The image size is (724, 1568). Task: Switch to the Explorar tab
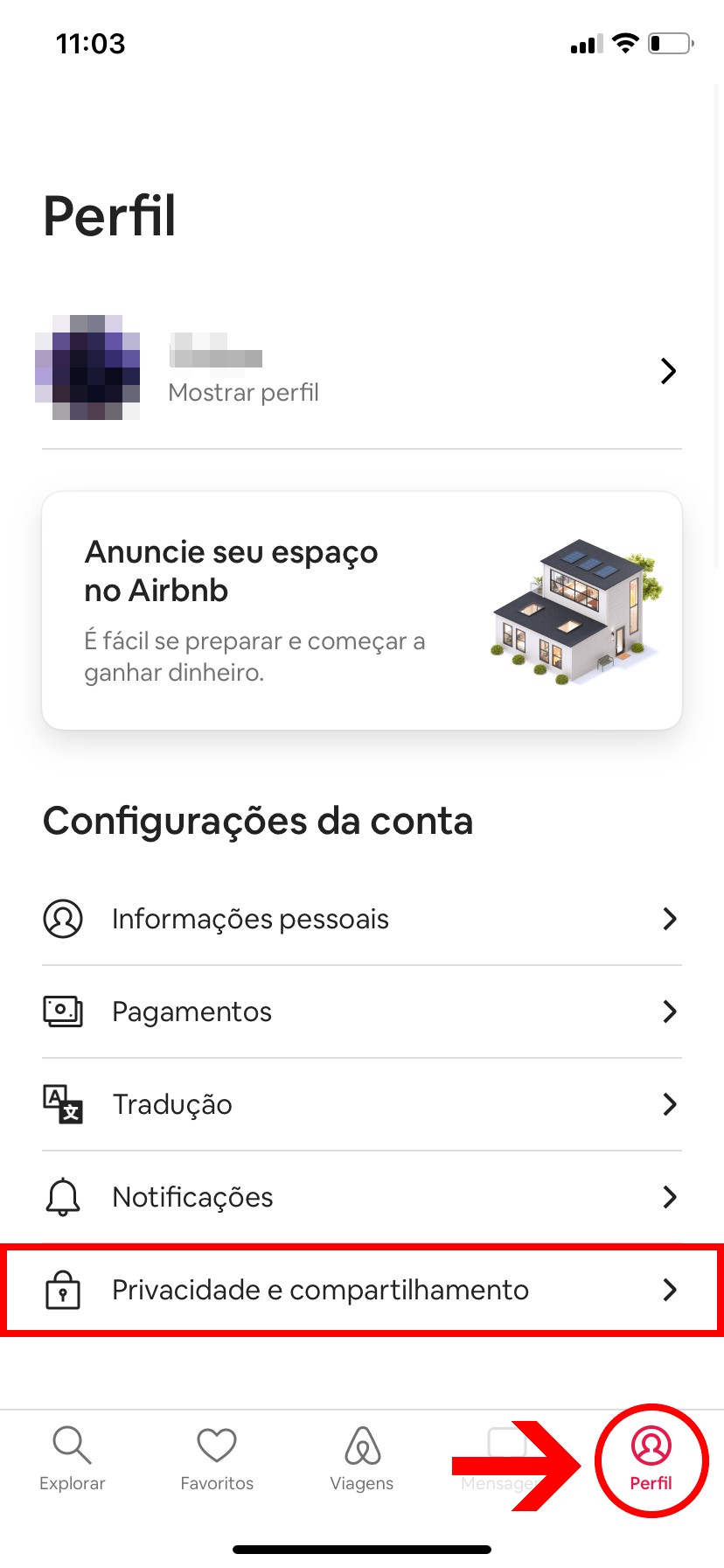(x=72, y=1459)
